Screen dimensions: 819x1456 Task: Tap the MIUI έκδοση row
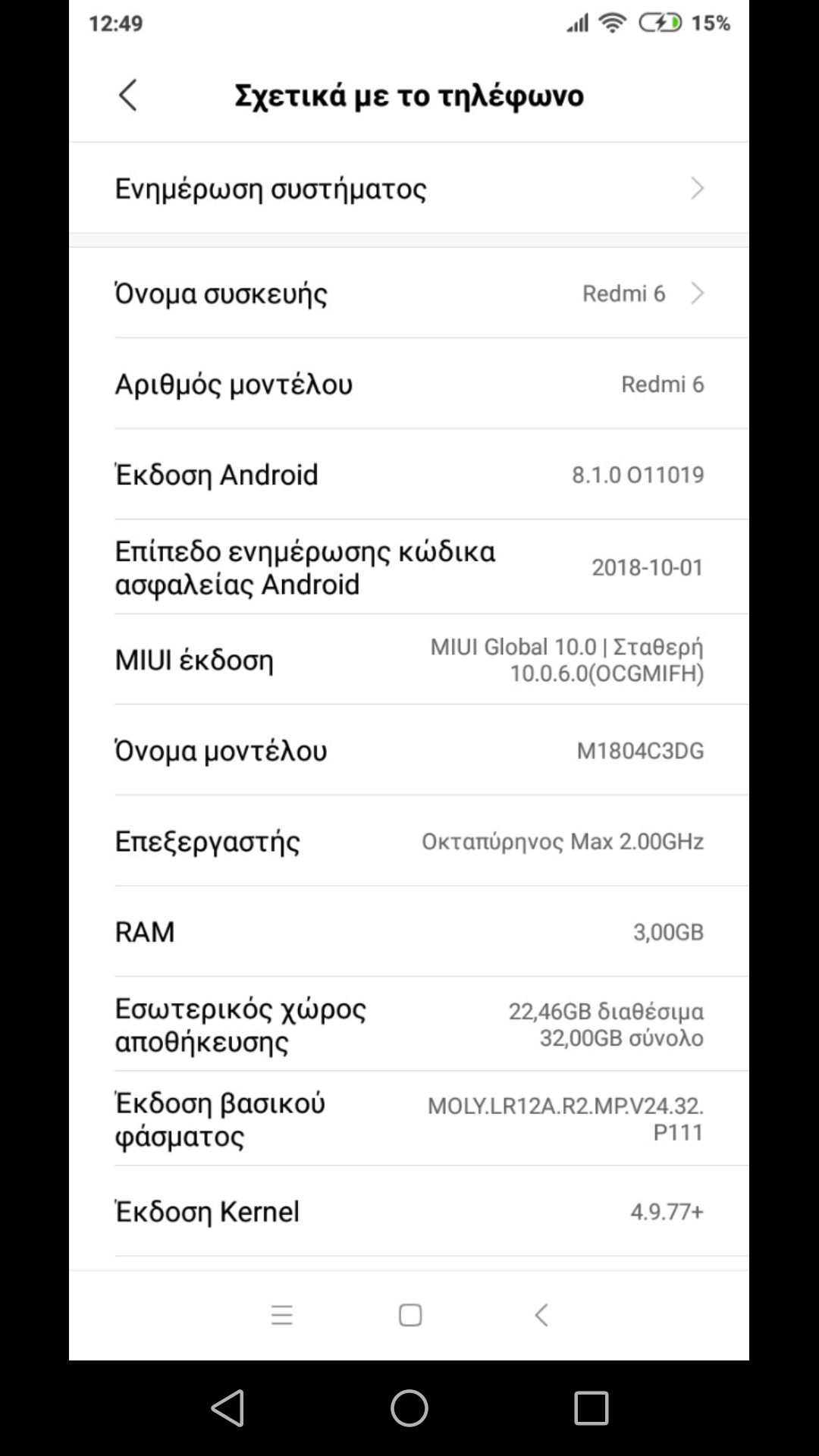pyautogui.click(x=409, y=660)
